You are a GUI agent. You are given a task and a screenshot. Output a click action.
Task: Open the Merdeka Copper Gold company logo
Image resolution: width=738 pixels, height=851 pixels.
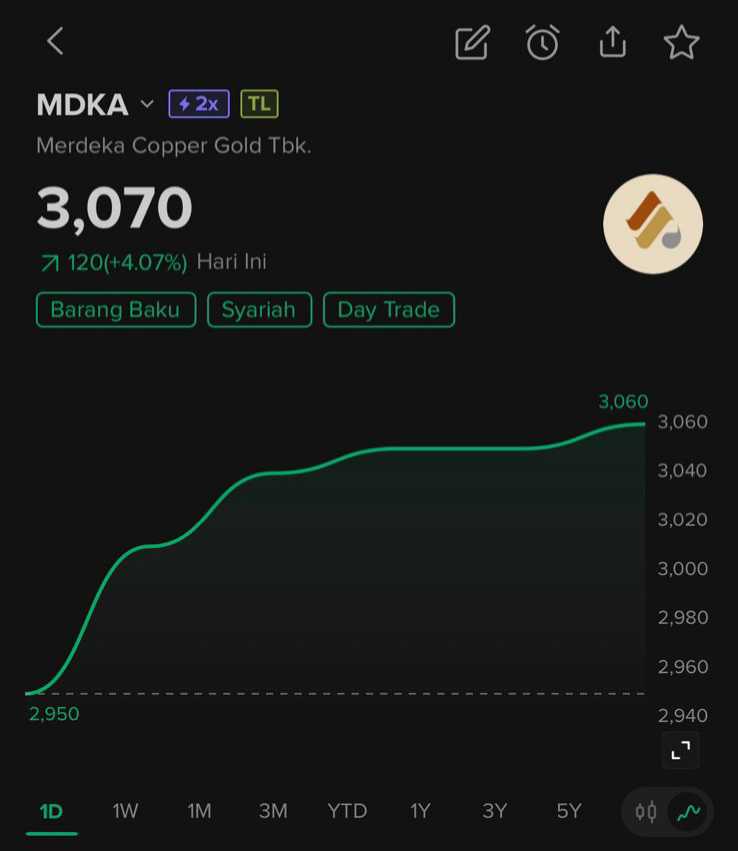[653, 225]
